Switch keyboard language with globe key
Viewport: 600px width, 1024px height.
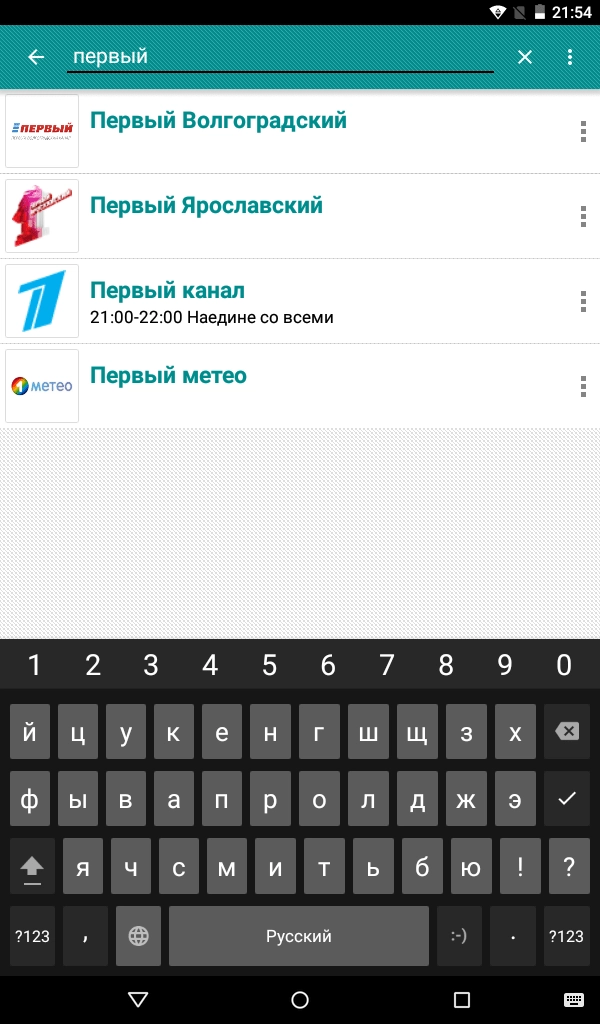tap(138, 936)
